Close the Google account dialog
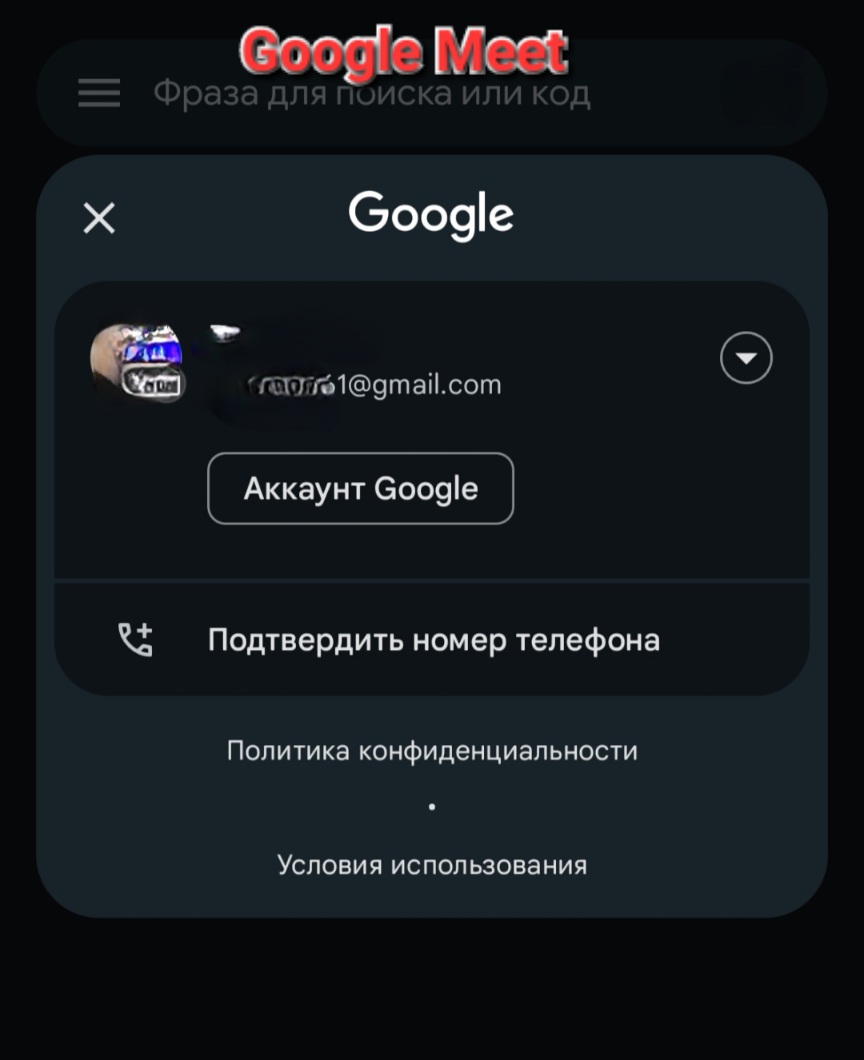This screenshot has width=864, height=1060. coord(98,218)
